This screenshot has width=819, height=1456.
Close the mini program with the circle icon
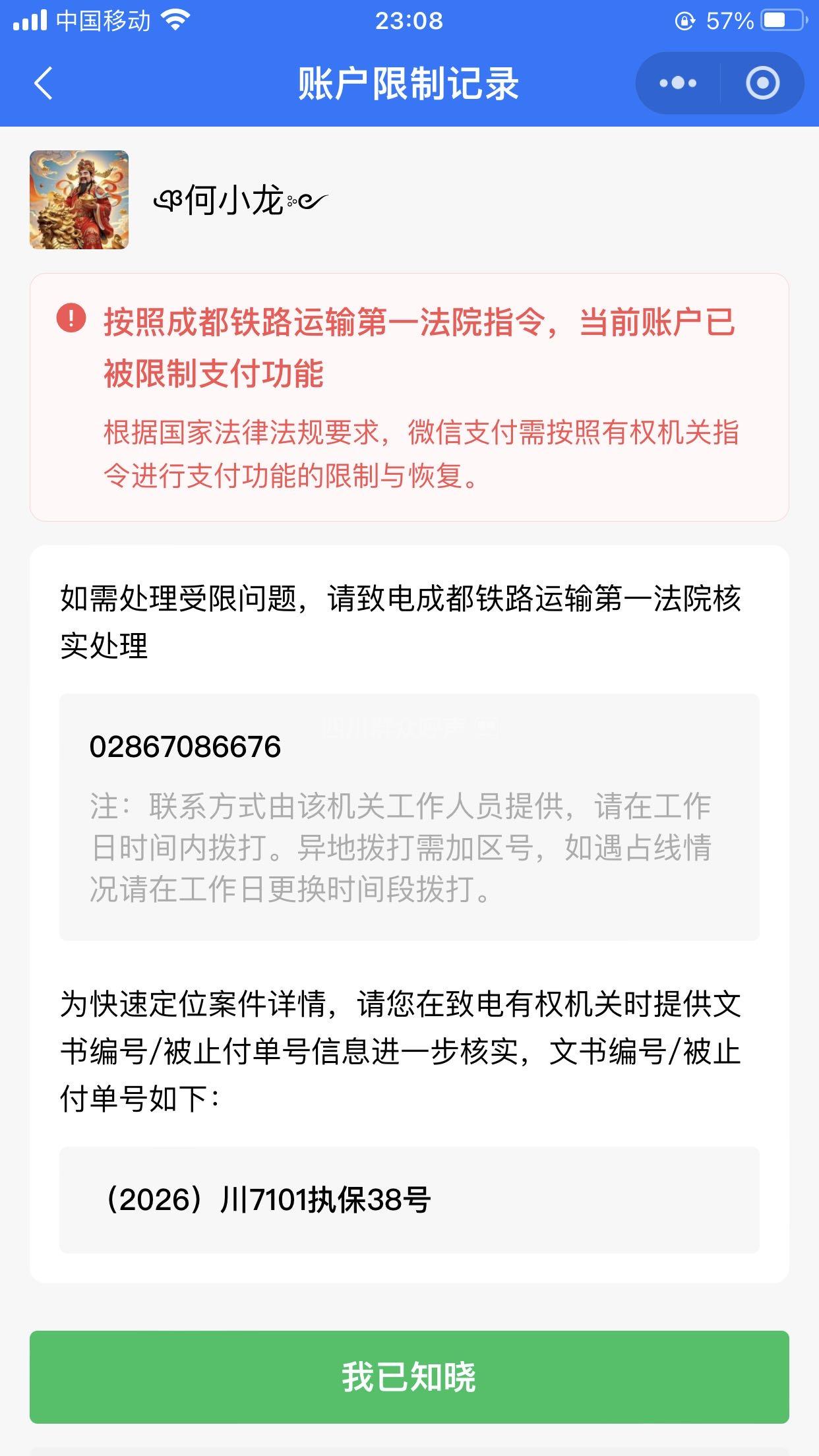[762, 84]
